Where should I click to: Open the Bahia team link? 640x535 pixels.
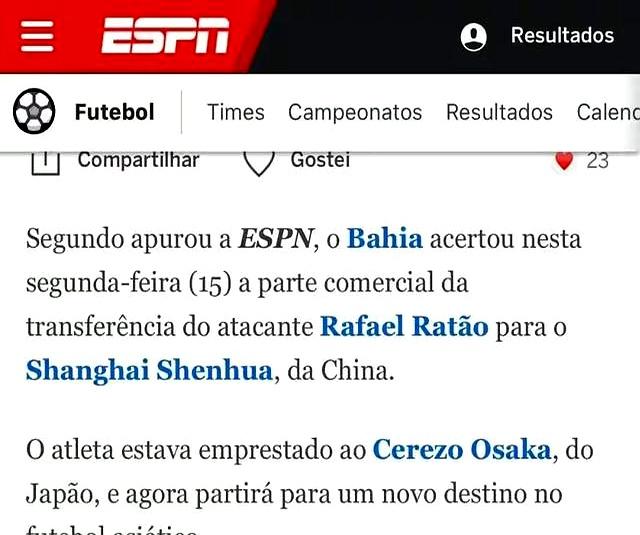point(385,239)
